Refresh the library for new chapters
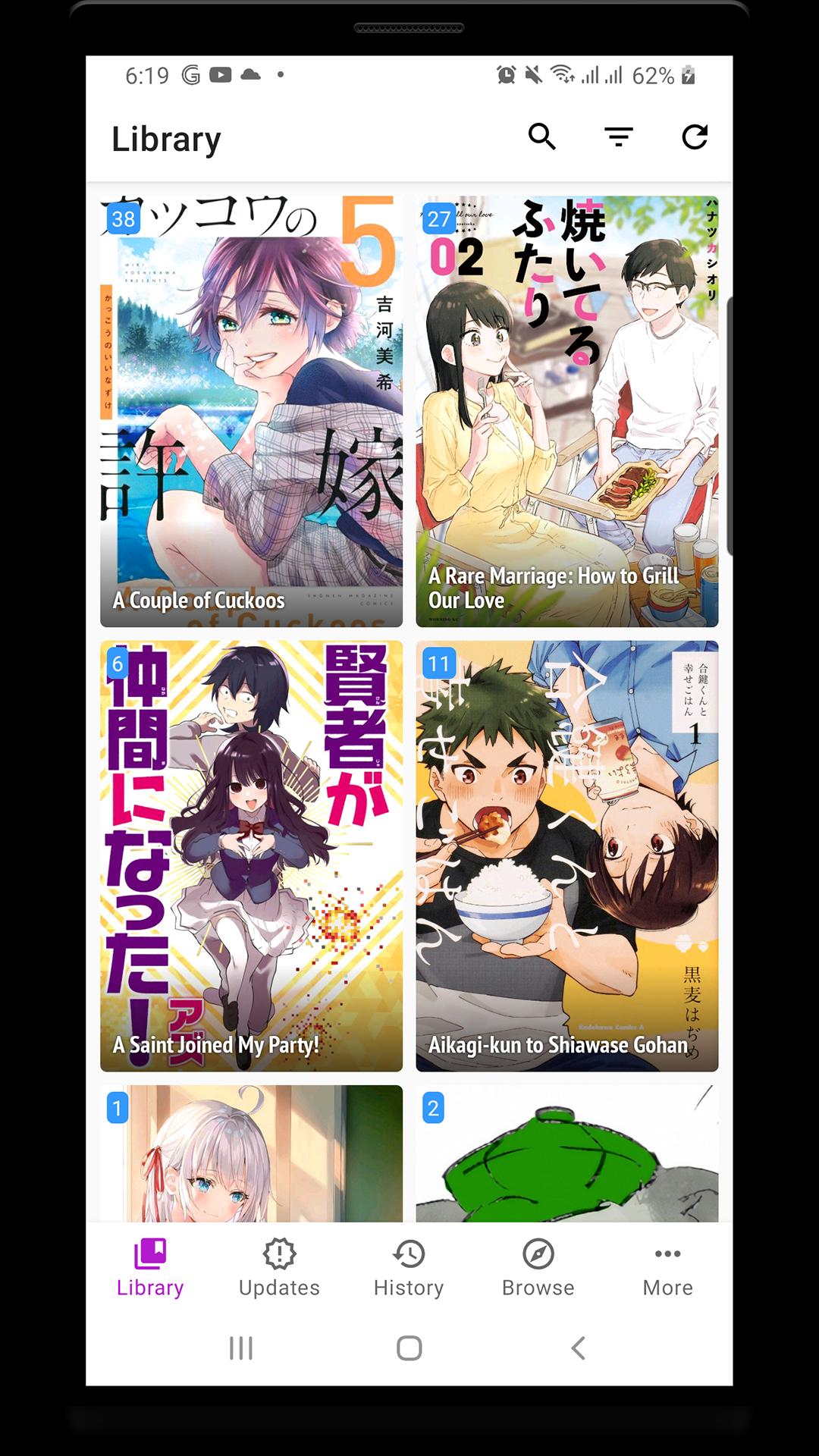This screenshot has height=1456, width=819. [695, 137]
